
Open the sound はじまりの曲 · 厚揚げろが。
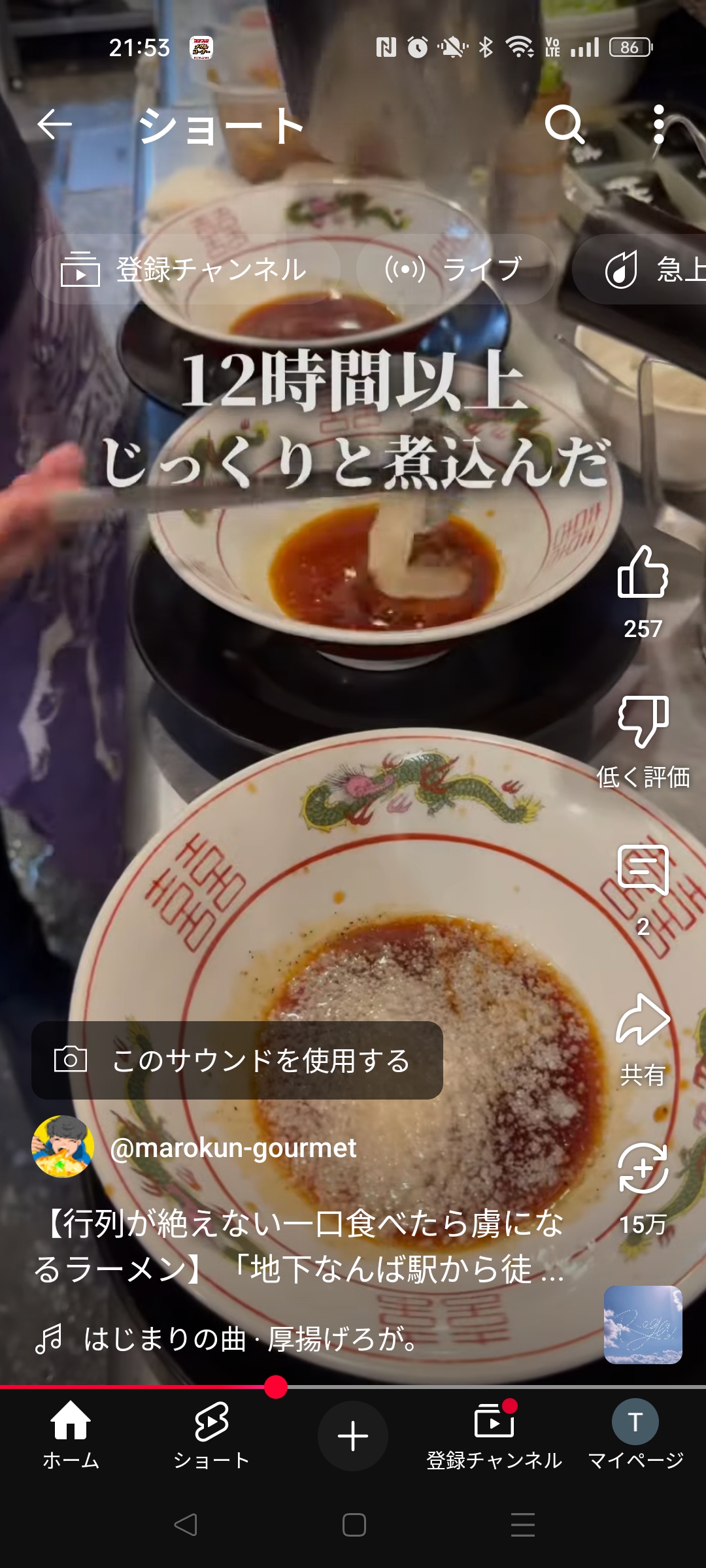coord(250,1339)
